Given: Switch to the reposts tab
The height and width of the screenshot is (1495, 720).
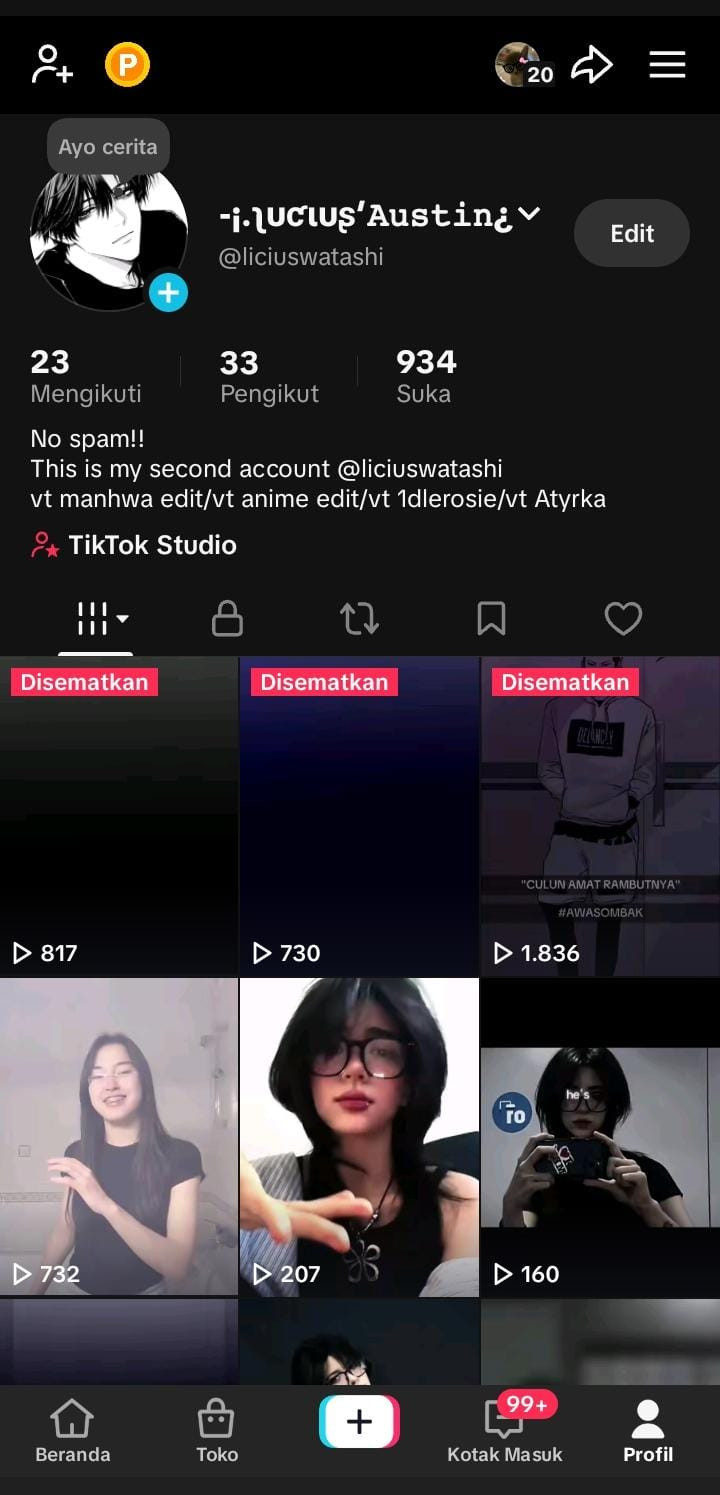Looking at the screenshot, I should 359,619.
